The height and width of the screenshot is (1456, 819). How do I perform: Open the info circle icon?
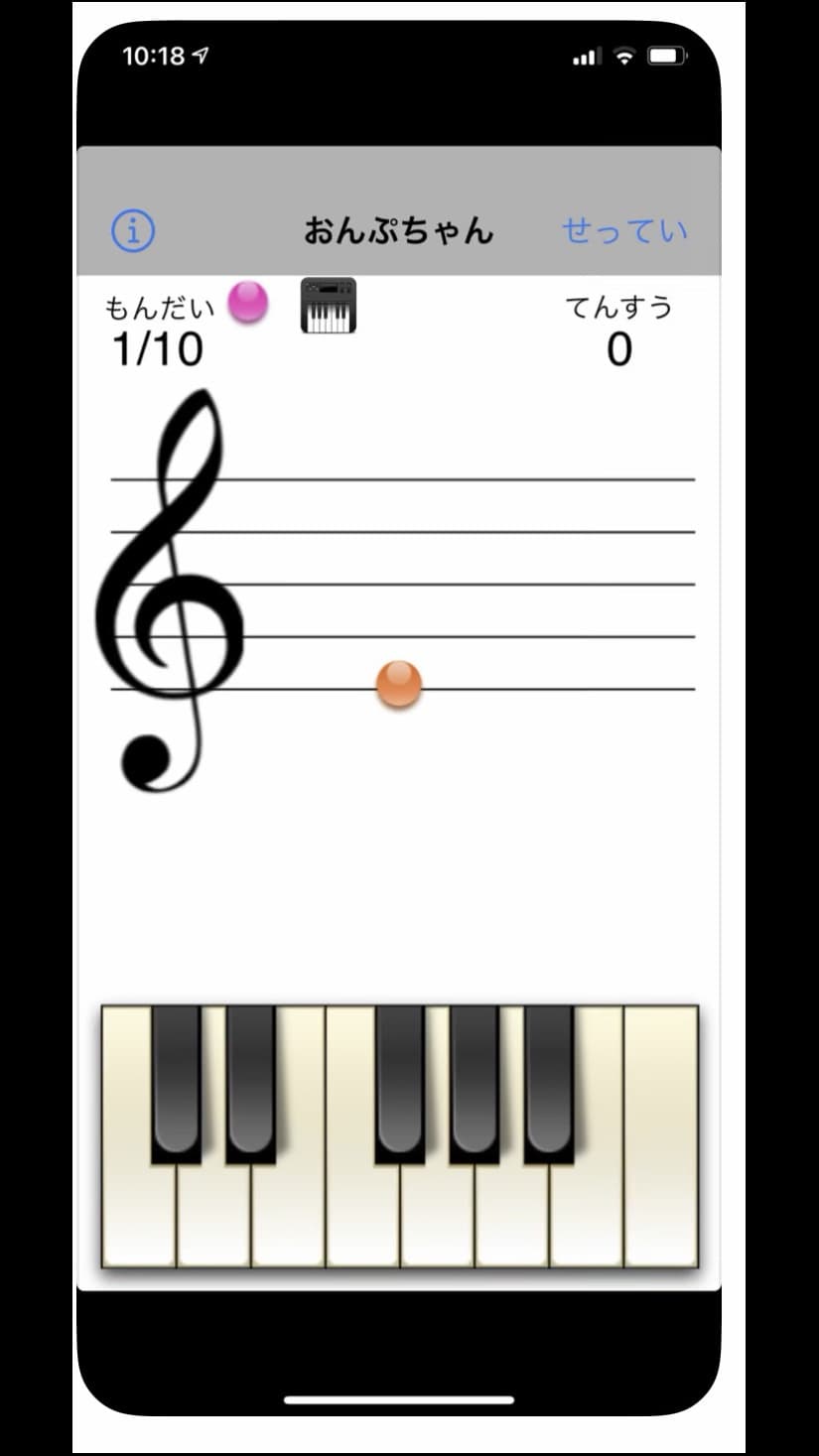[133, 231]
